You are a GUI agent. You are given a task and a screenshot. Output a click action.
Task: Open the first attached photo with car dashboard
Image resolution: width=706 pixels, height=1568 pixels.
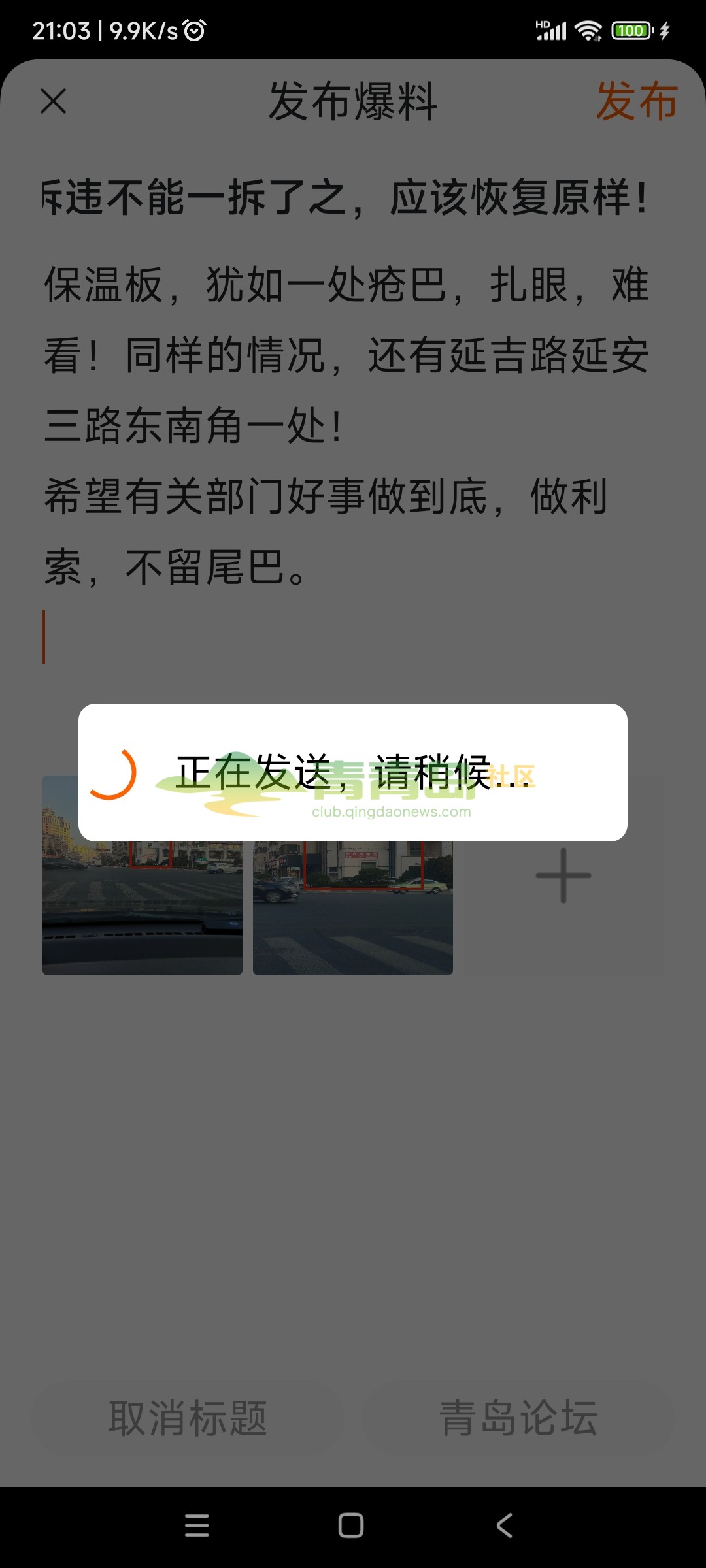point(143,875)
